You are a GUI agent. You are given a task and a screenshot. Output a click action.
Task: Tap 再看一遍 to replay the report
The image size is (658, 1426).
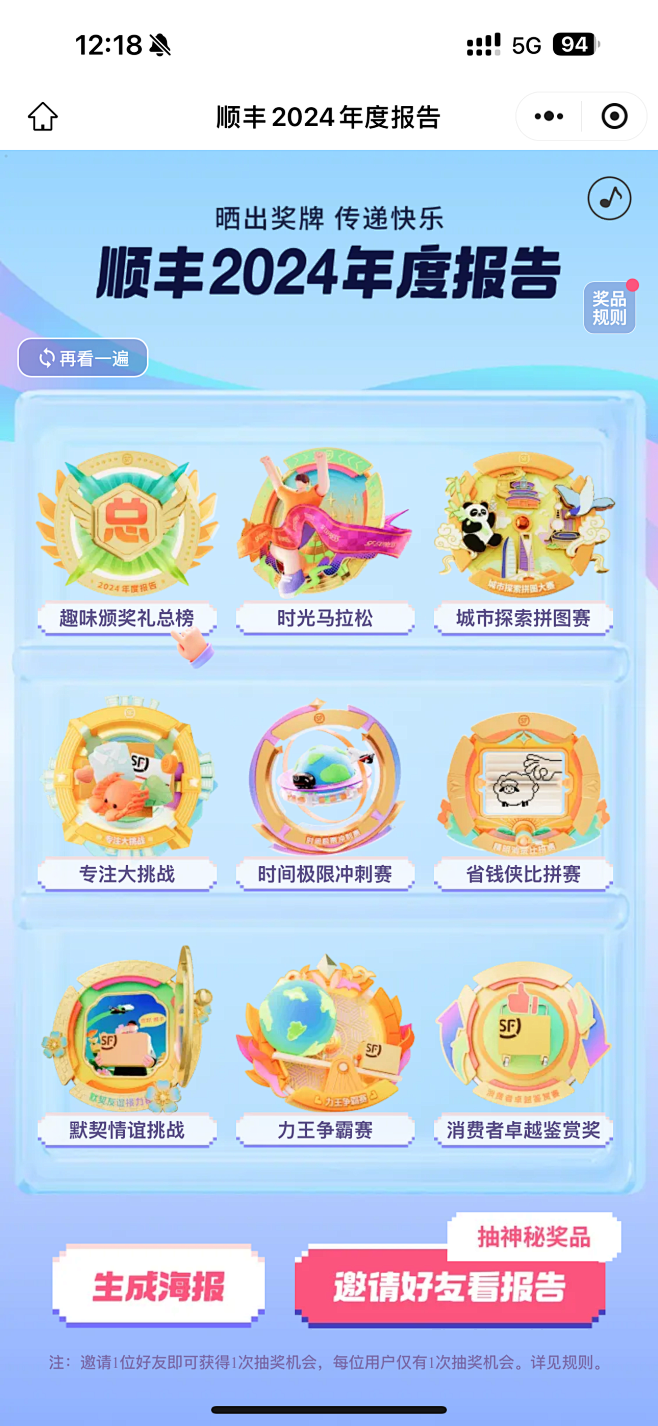point(83,358)
